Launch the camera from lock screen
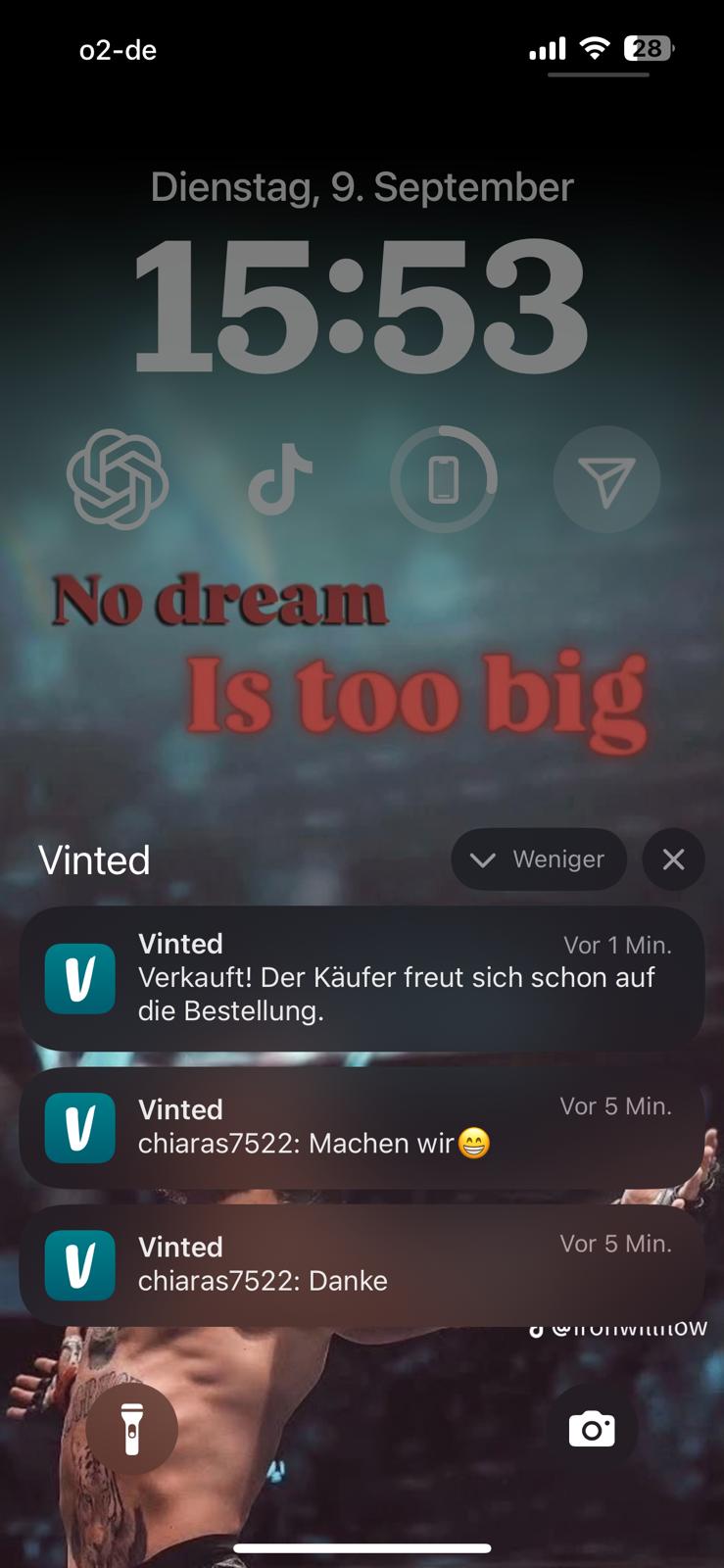The width and height of the screenshot is (724, 1568). click(592, 1429)
